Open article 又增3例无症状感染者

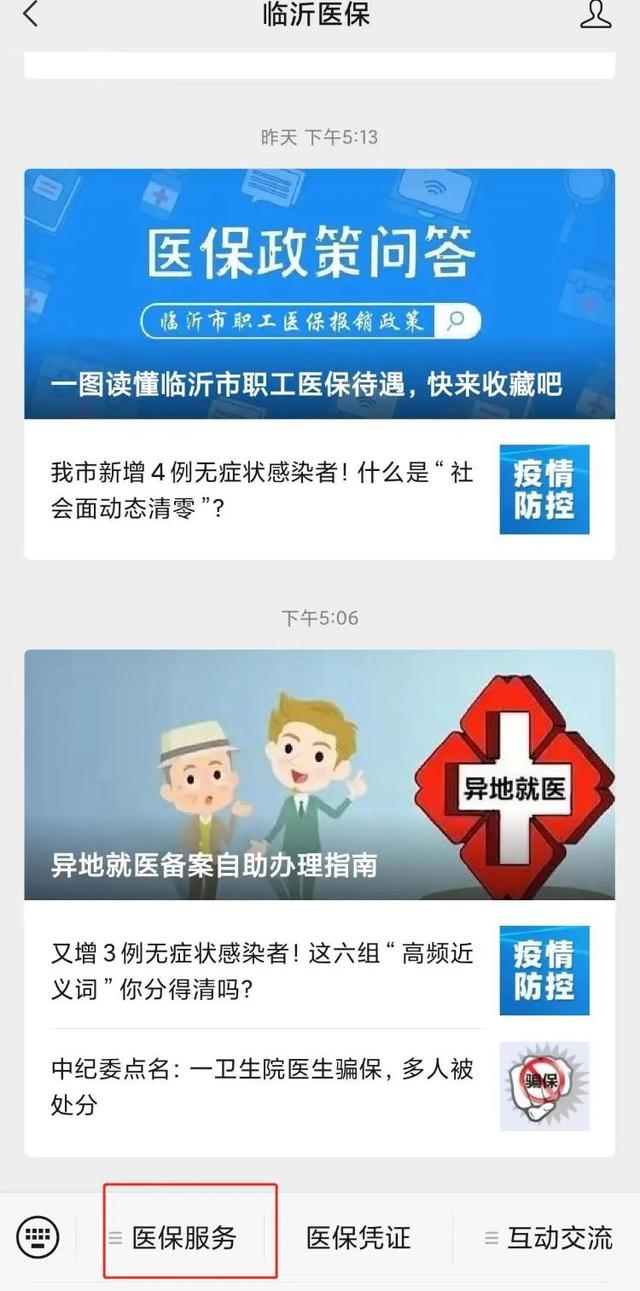320,971
